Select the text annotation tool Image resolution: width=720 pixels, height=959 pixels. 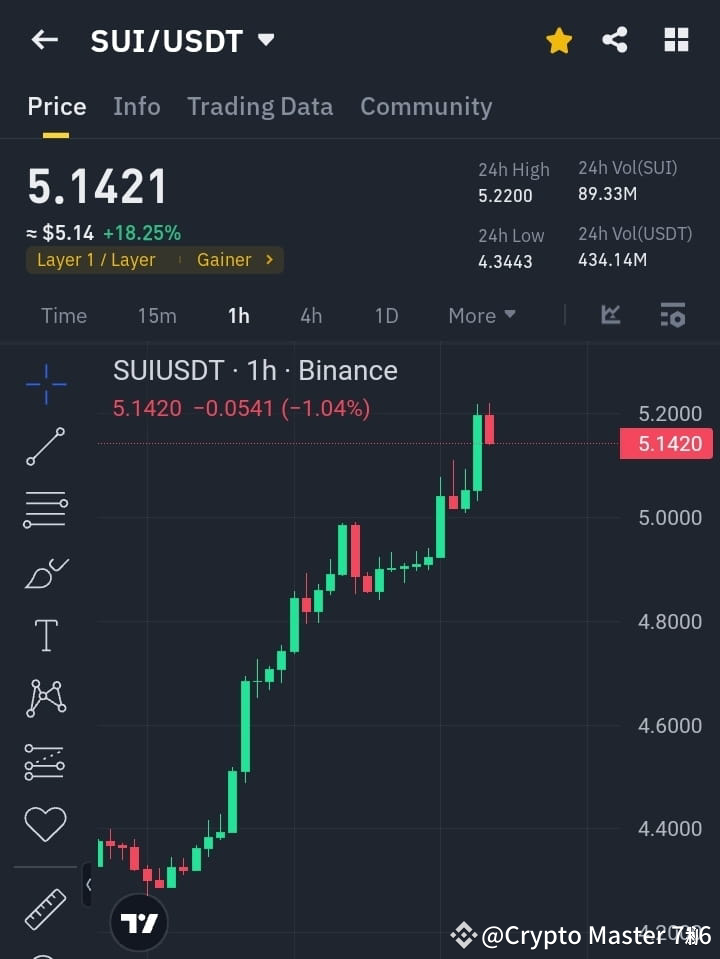point(44,635)
